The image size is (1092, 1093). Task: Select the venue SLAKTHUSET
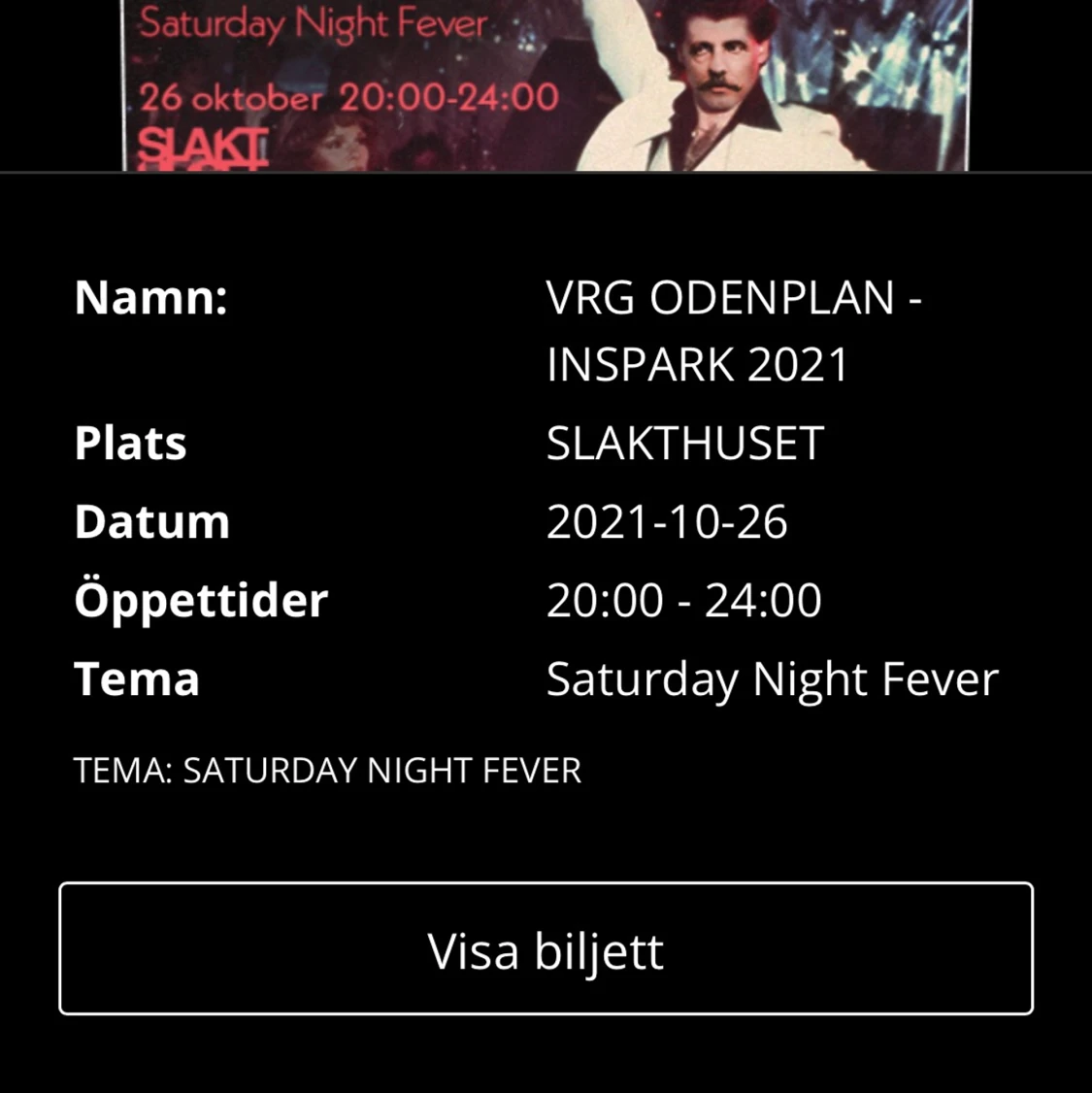point(684,443)
